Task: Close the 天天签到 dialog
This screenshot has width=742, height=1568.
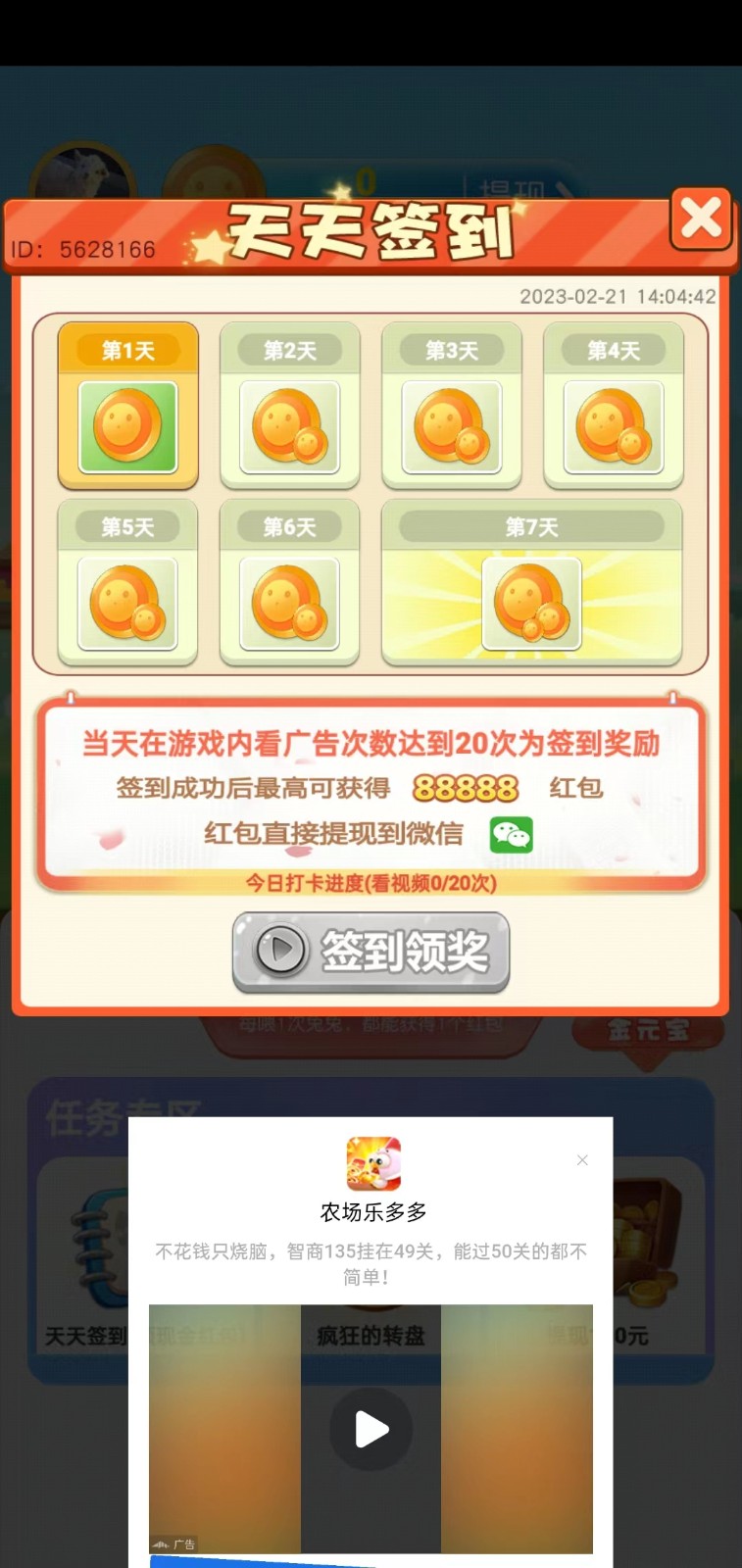Action: tap(701, 219)
